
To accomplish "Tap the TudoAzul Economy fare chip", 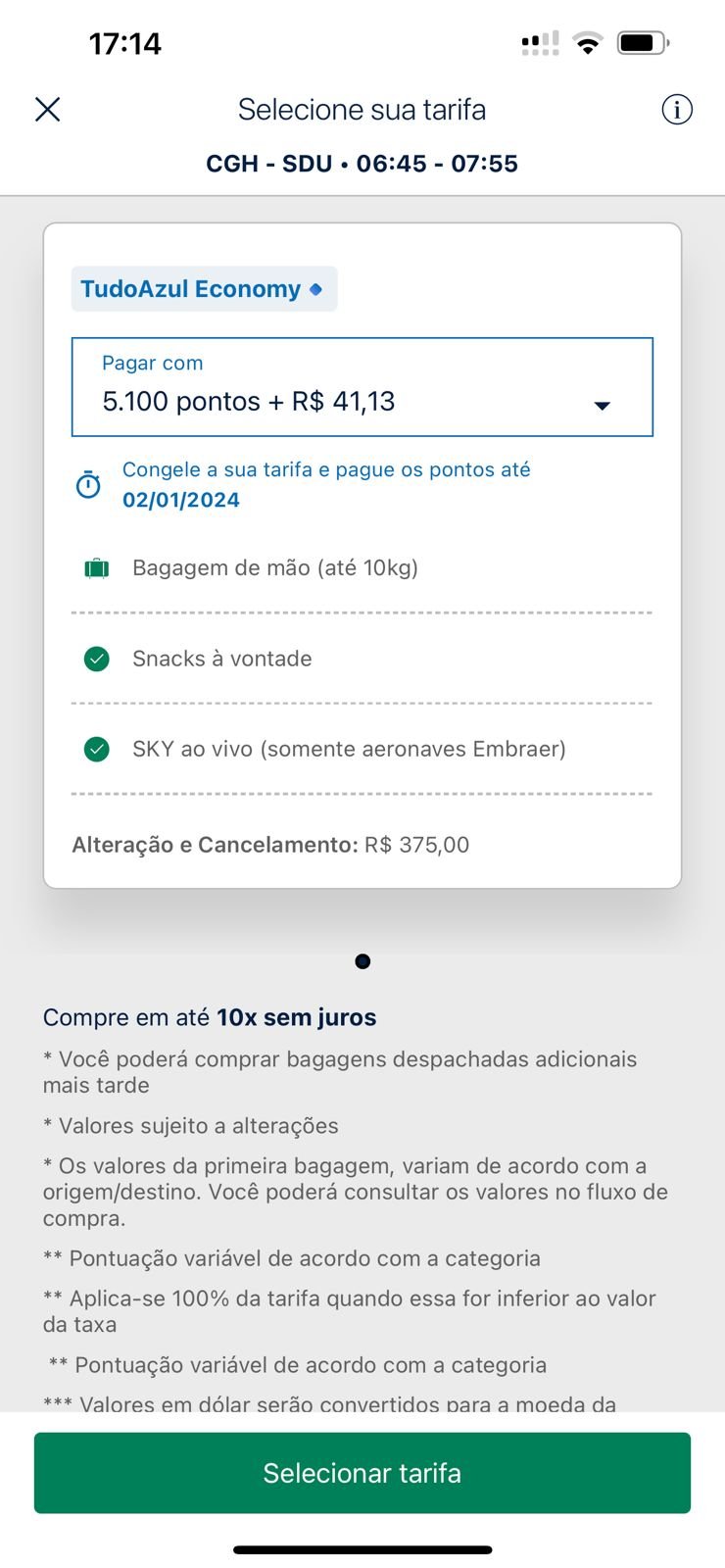I will pyautogui.click(x=204, y=289).
